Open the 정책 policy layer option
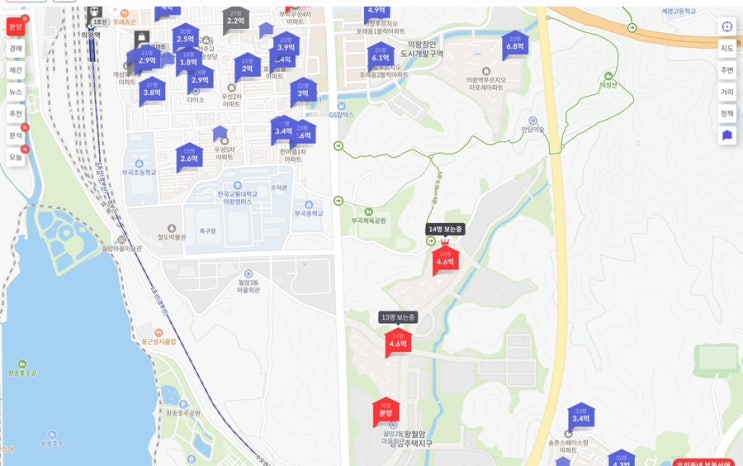Viewport: 743px width, 466px height. pyautogui.click(x=727, y=114)
